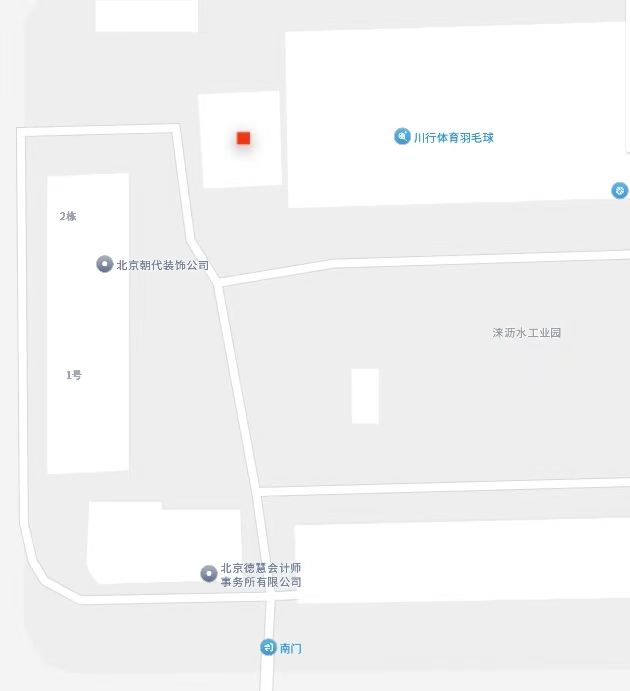Viewport: 630px width, 691px height.
Task: Tap the 川行体育羽毛球 map marker
Action: (402, 136)
